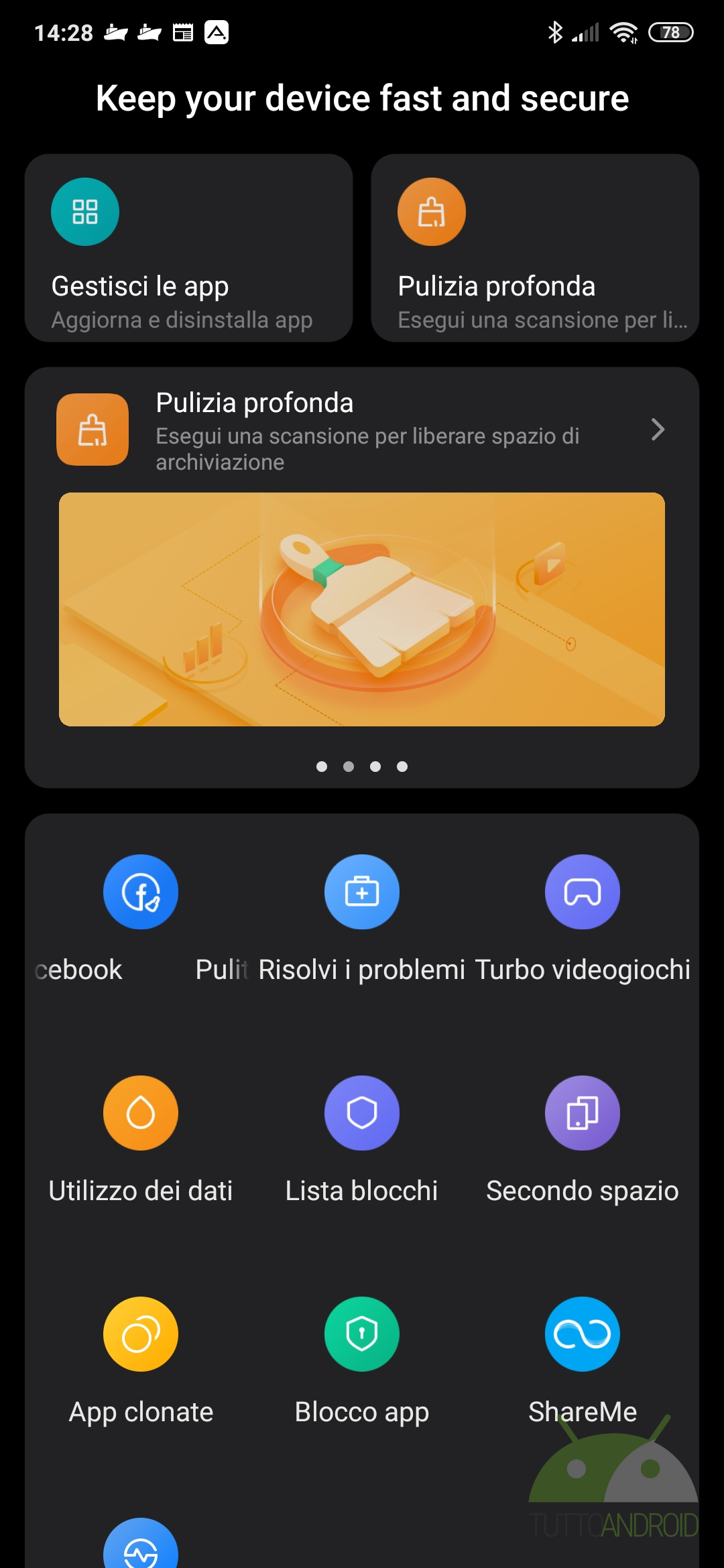Open the Gestisci le app card
Image resolution: width=724 pixels, height=1568 pixels.
(x=188, y=248)
